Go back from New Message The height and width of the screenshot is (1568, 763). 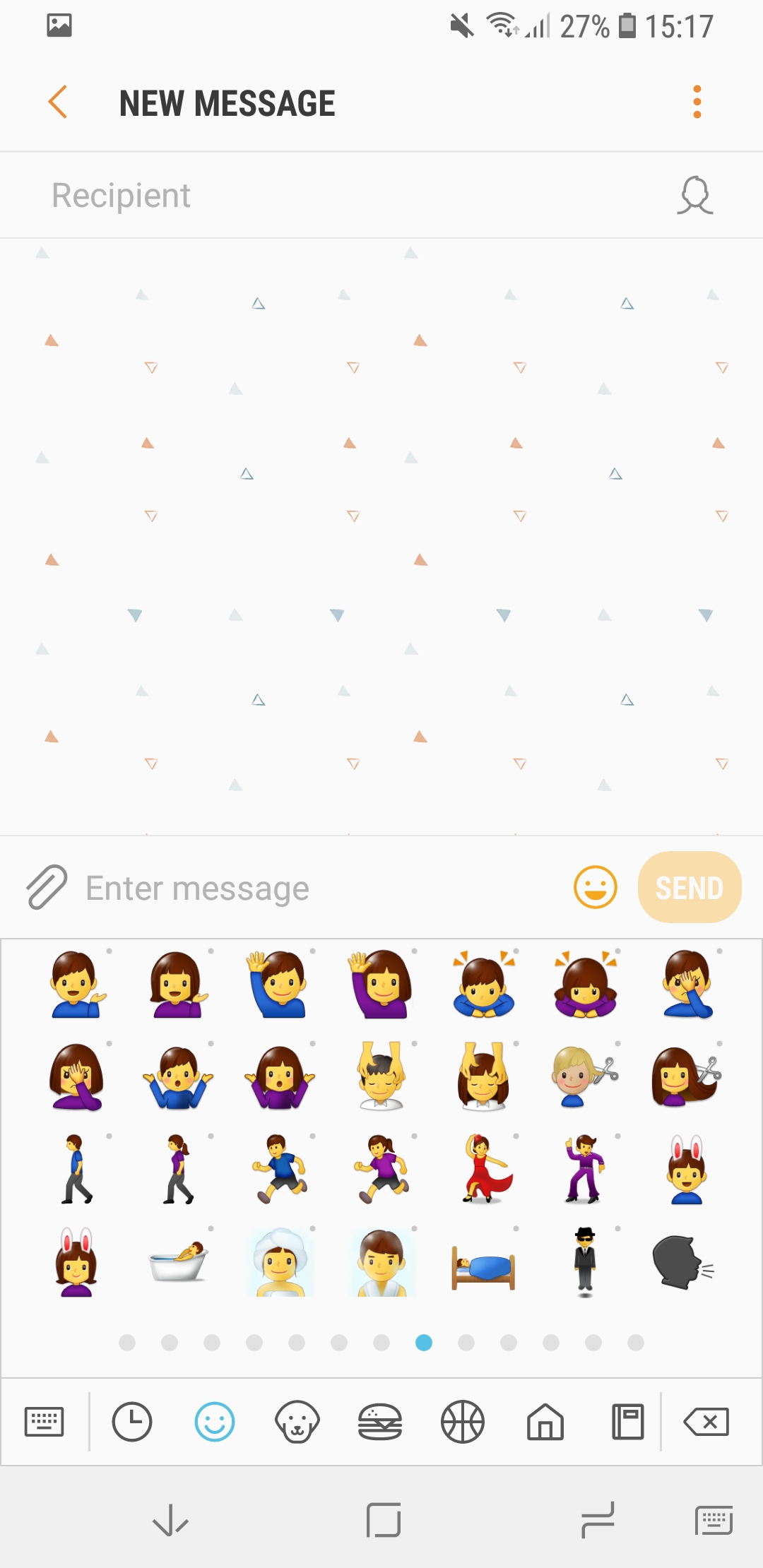click(58, 102)
